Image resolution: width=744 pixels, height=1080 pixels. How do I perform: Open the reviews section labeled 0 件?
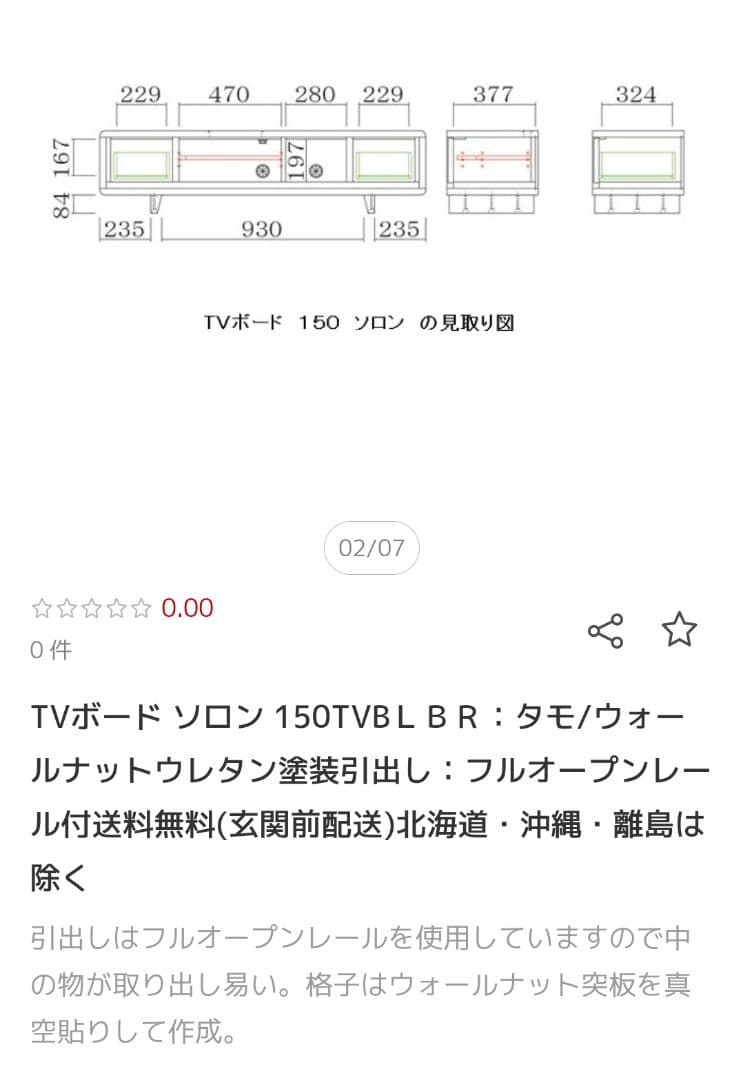(x=49, y=652)
